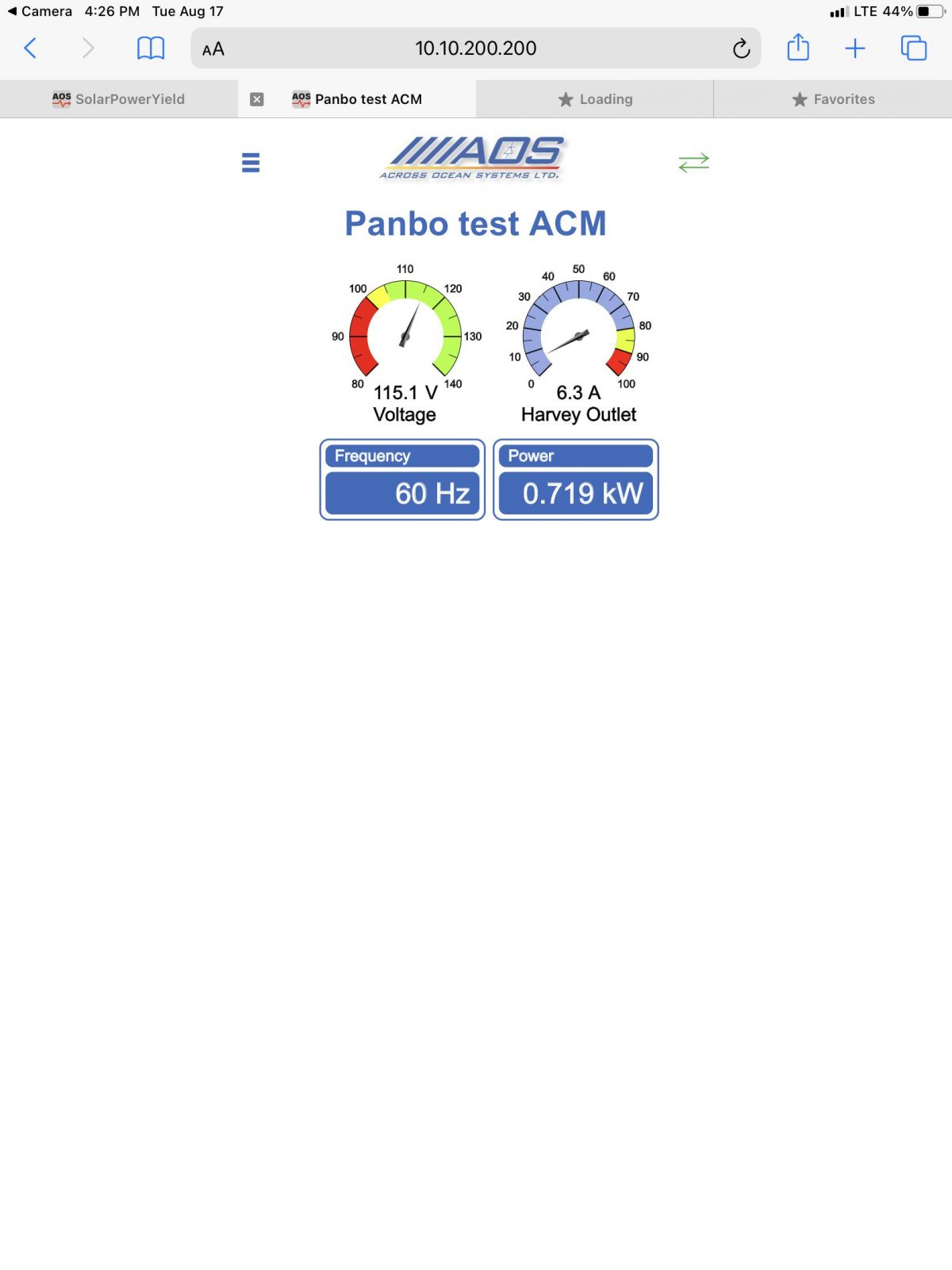Screen dimensions: 952x1270
Task: Open the AA reader view menu
Action: [213, 49]
